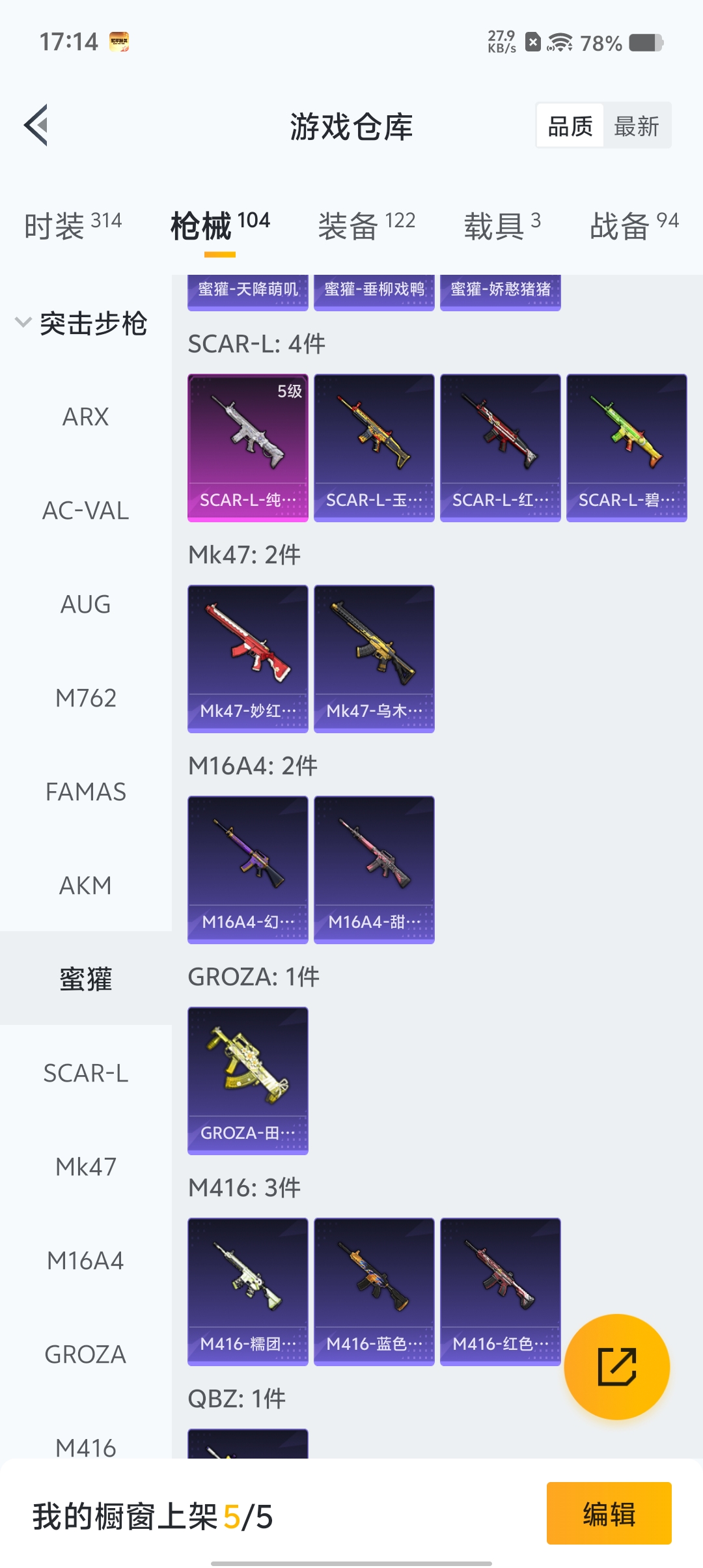Choose GROZA in the left sidebar

[x=85, y=1354]
